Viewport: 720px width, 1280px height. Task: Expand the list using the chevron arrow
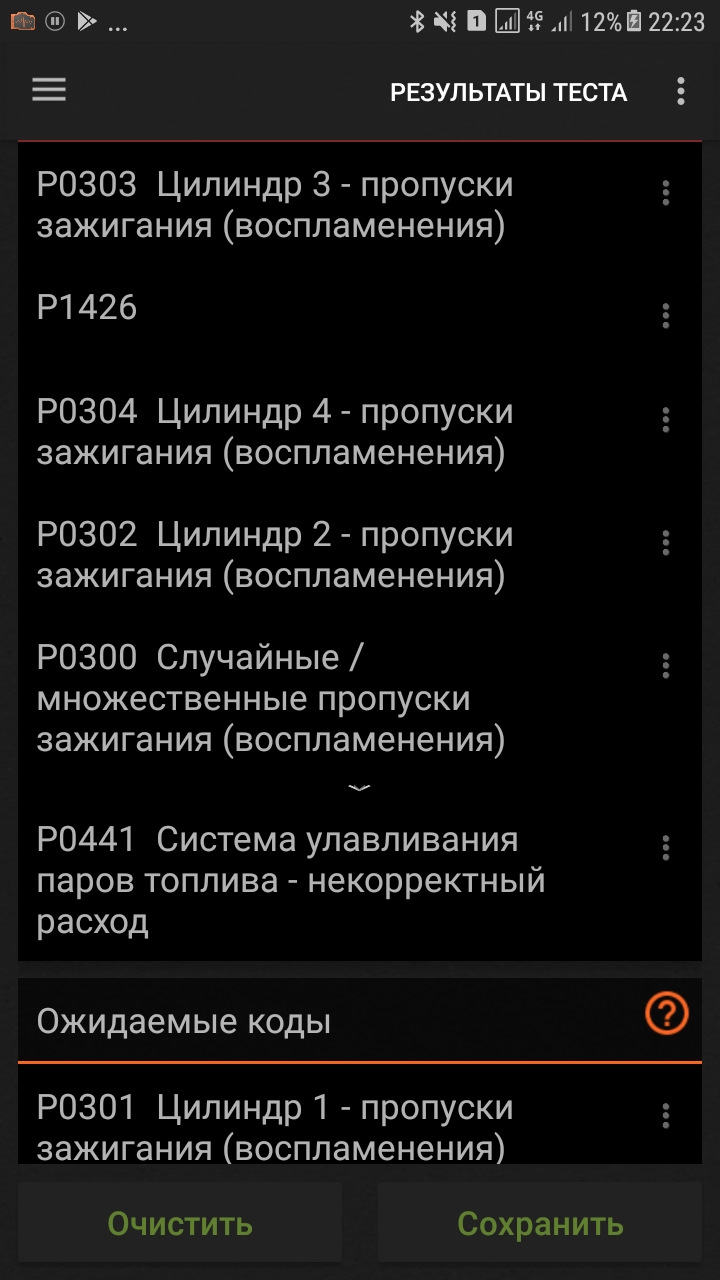[x=357, y=786]
